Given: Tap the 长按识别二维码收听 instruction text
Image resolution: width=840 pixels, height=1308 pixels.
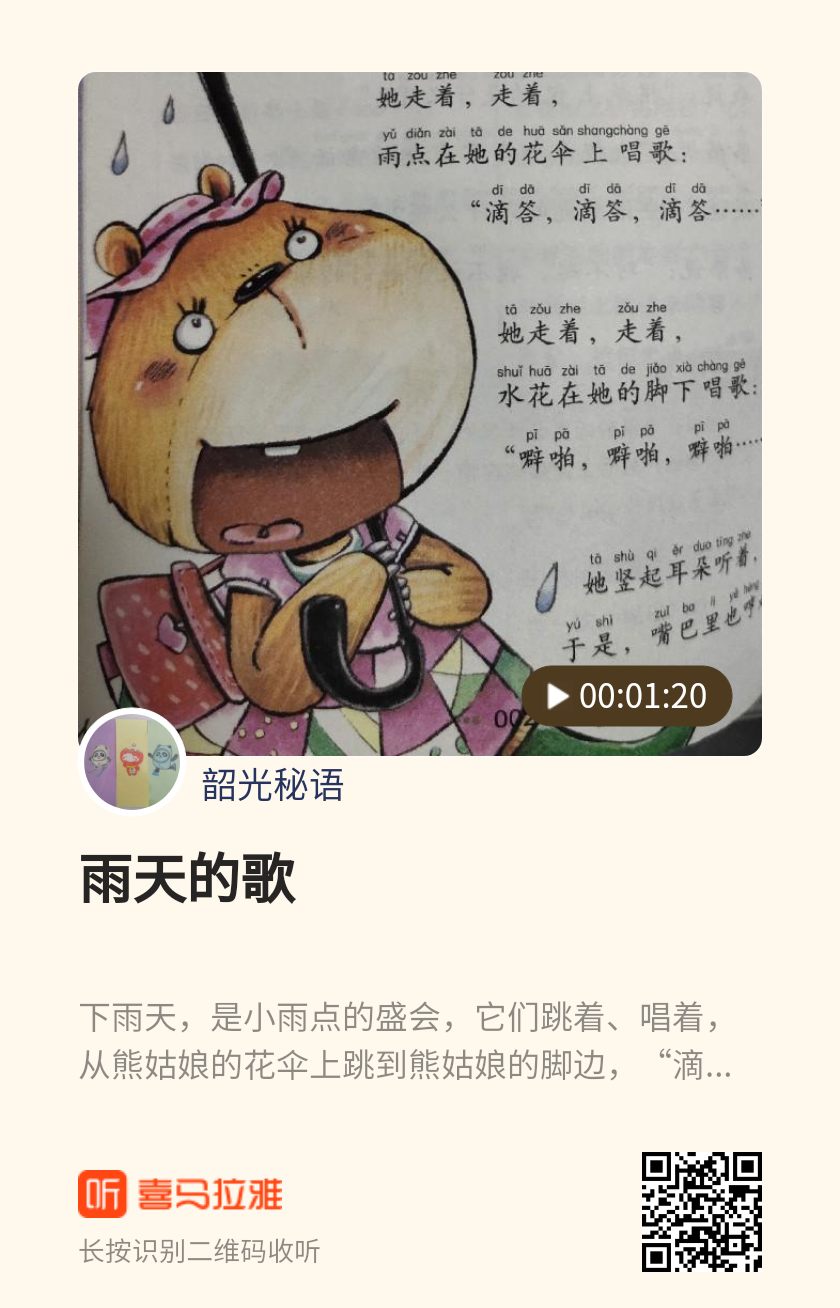Looking at the screenshot, I should coord(201,1253).
